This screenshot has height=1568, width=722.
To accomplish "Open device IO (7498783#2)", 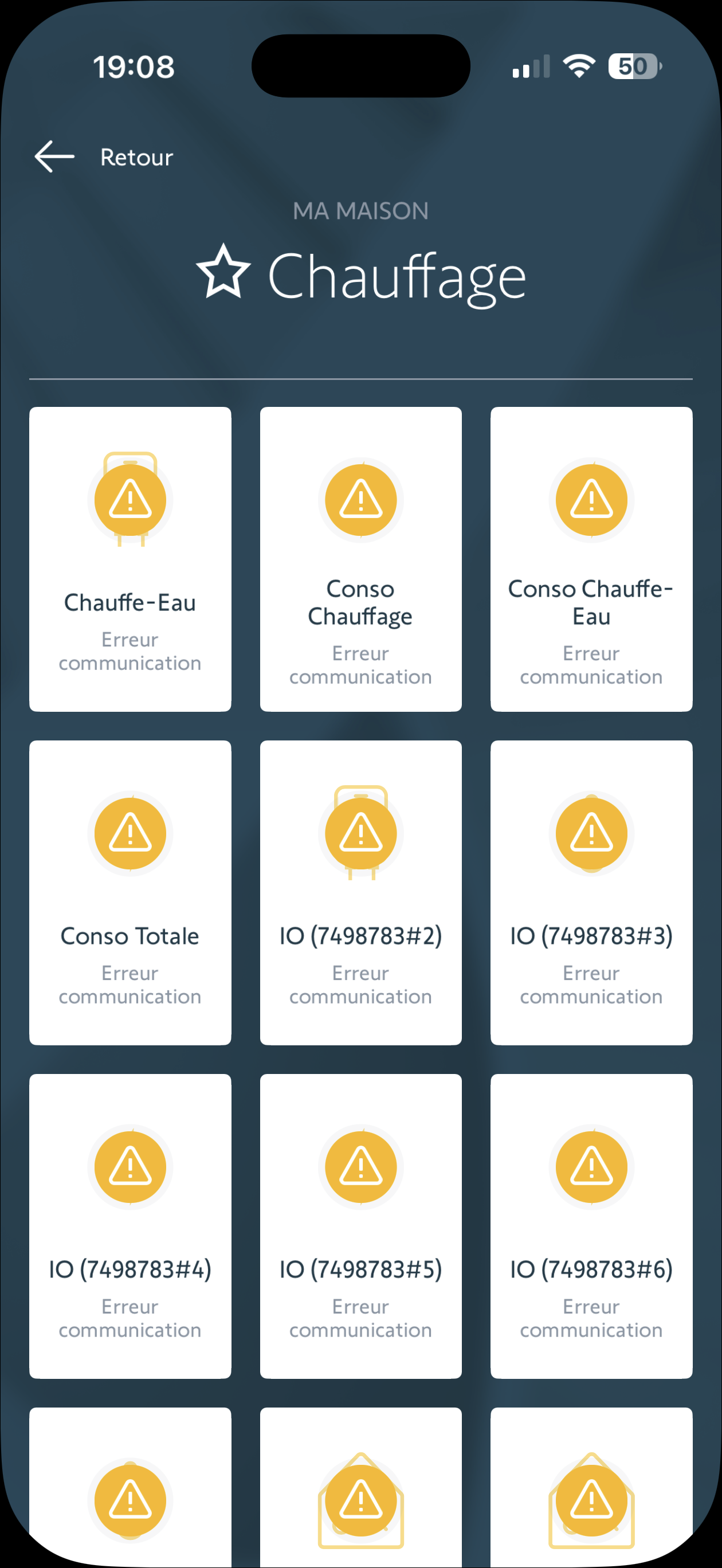I will (360, 892).
